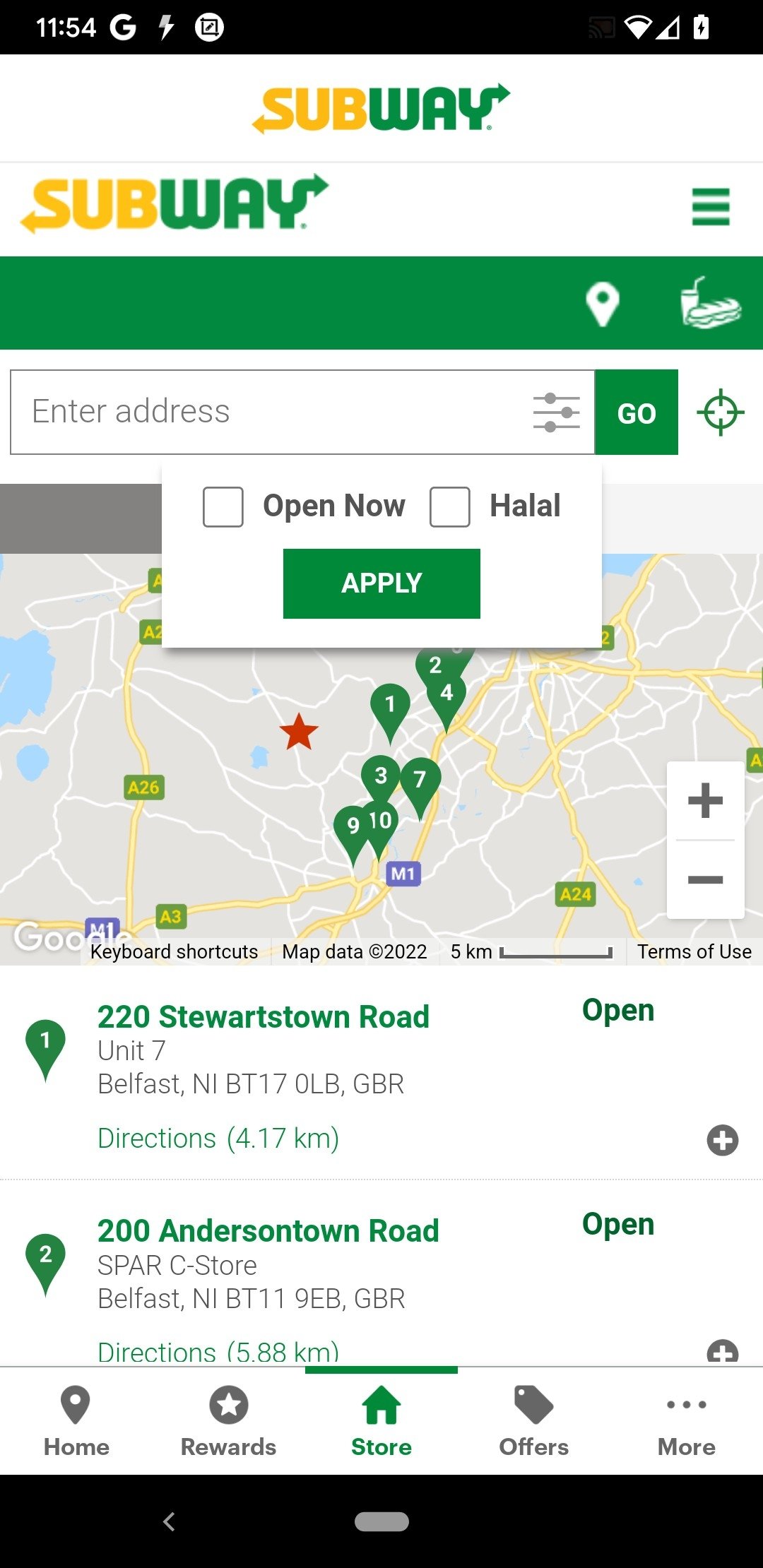Expand details for 220 Stewartstown Road
The width and height of the screenshot is (763, 1568).
click(x=722, y=1141)
